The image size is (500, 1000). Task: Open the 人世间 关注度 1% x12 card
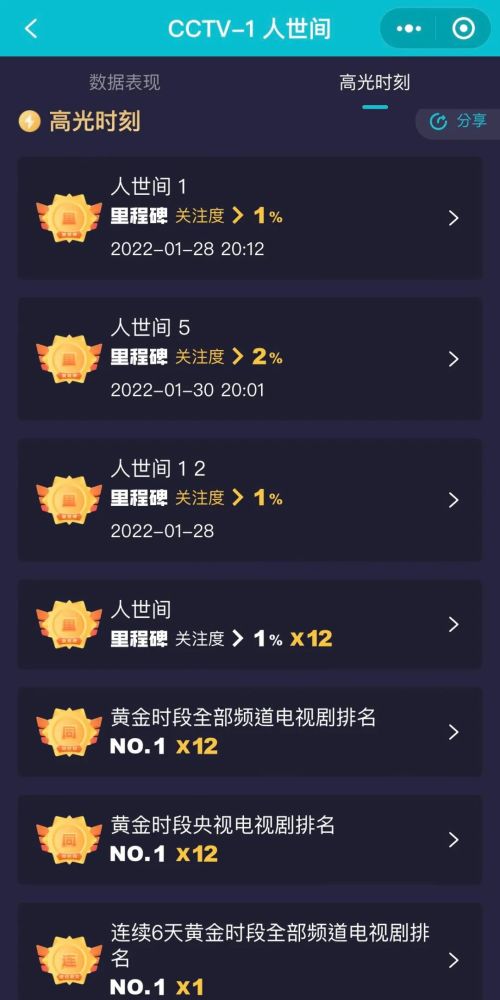click(x=249, y=624)
